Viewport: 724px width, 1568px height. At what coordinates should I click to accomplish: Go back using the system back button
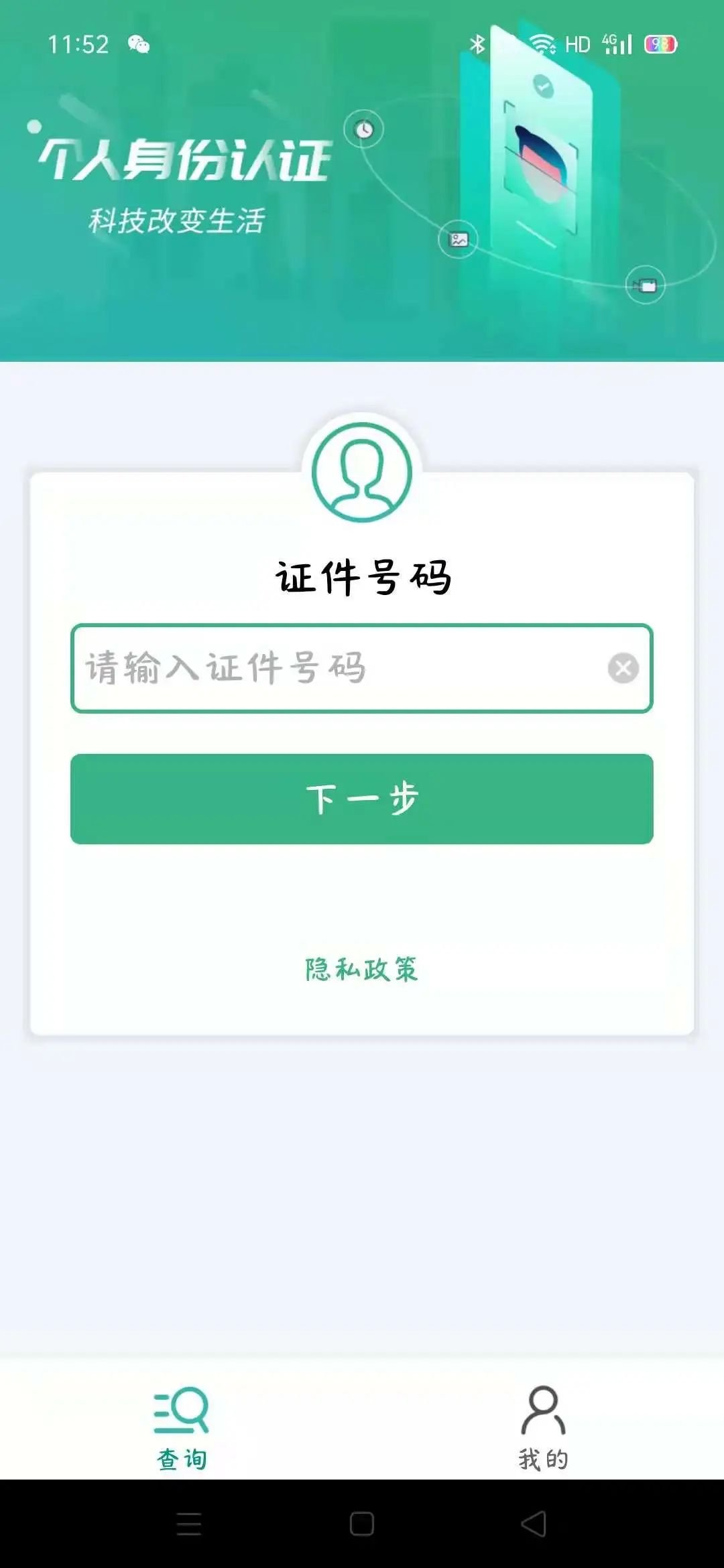(x=534, y=1524)
